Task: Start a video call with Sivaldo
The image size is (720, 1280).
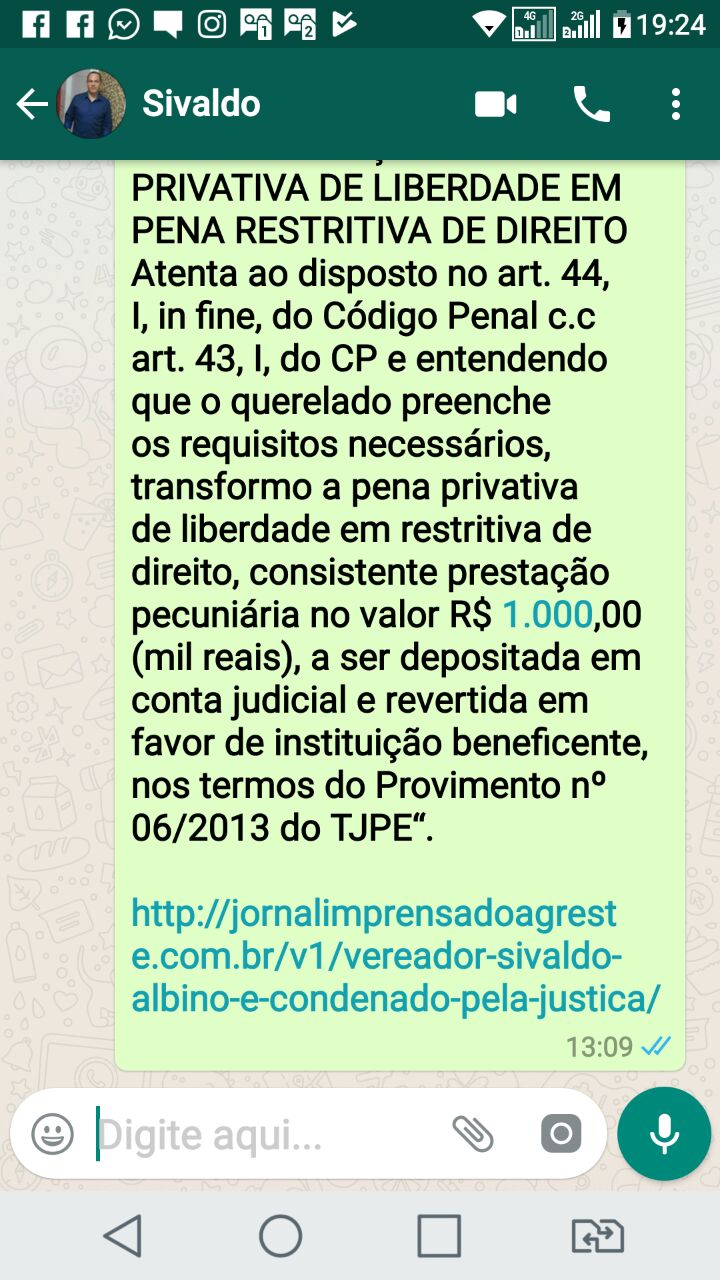Action: [x=496, y=104]
